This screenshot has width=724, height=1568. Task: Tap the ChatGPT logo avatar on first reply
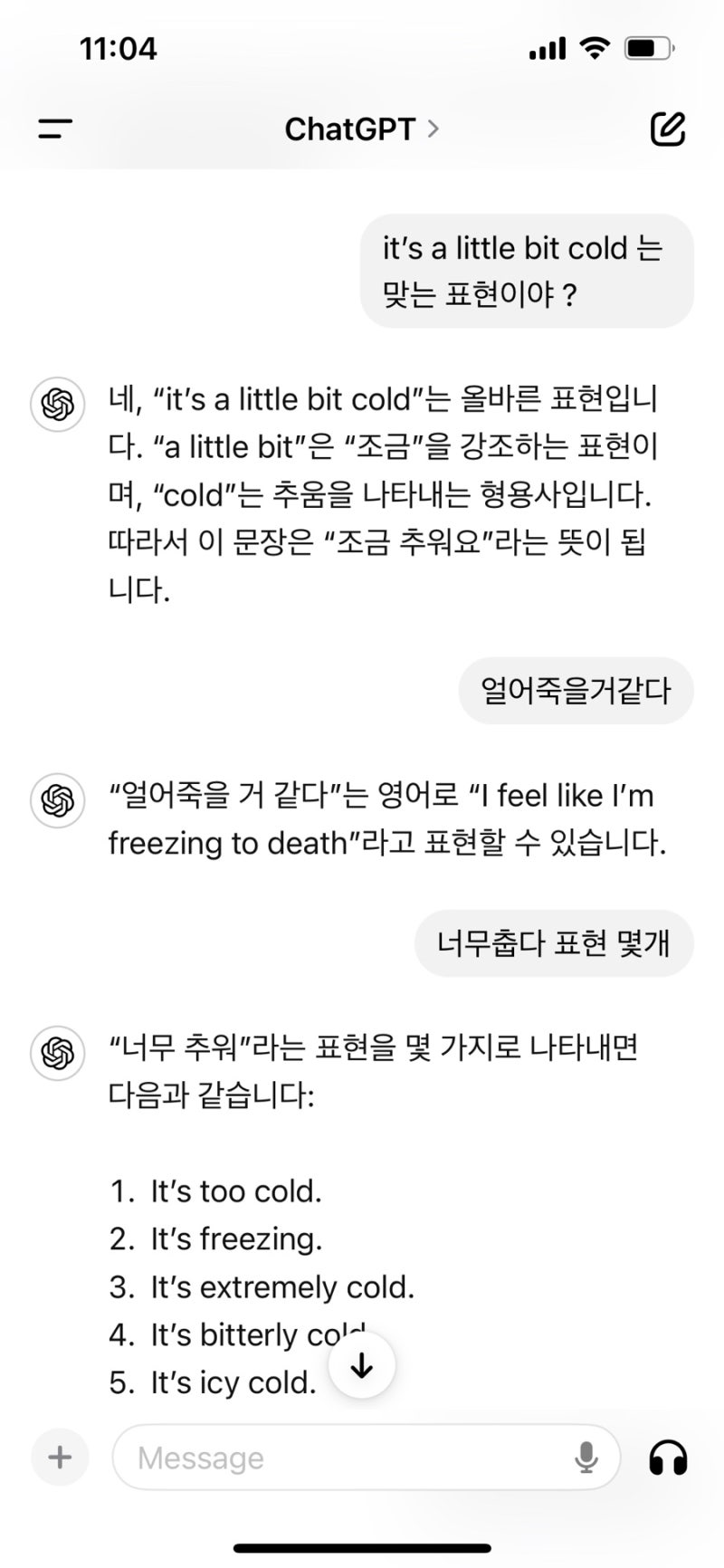click(x=57, y=404)
